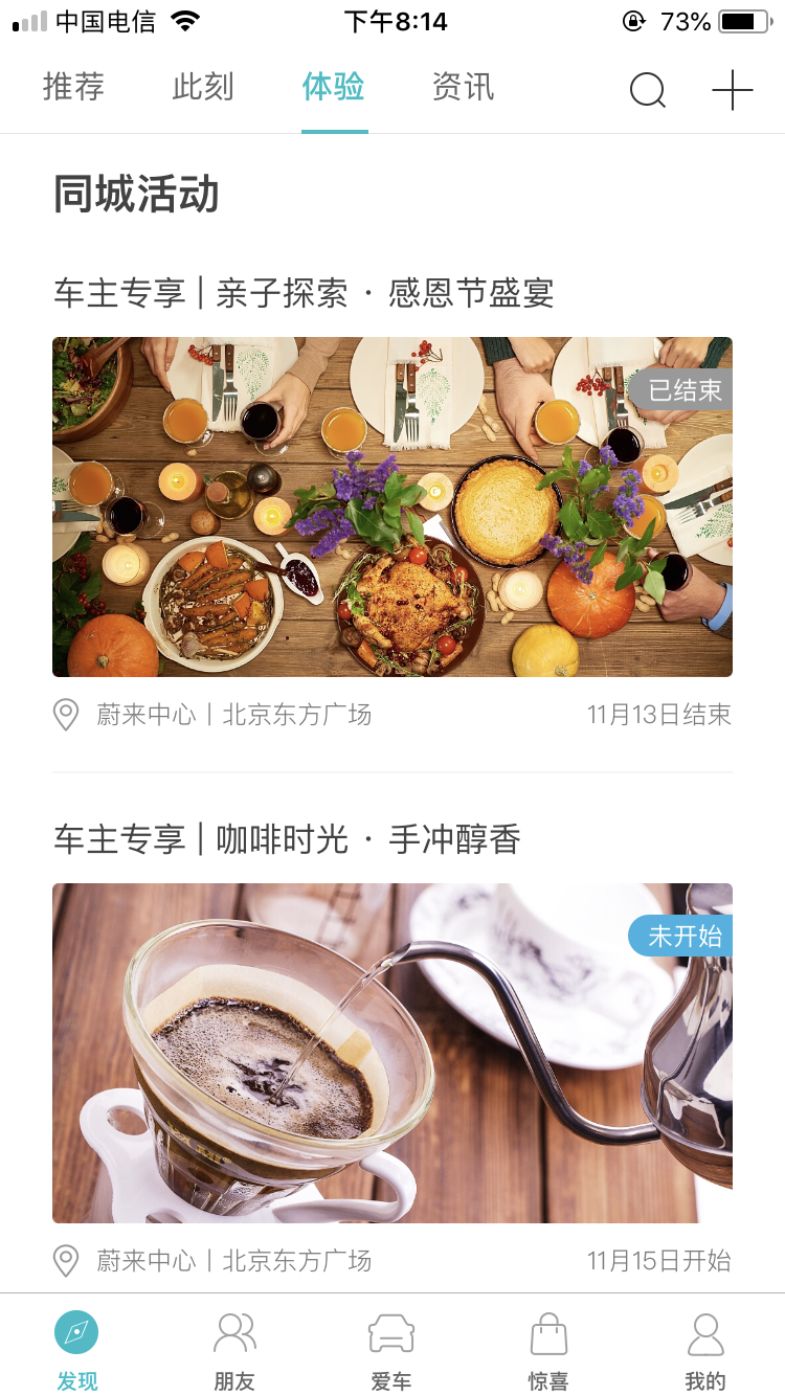Image resolution: width=785 pixels, height=1396 pixels.
Task: Select 发现 in the bottom bar
Action: click(77, 1349)
